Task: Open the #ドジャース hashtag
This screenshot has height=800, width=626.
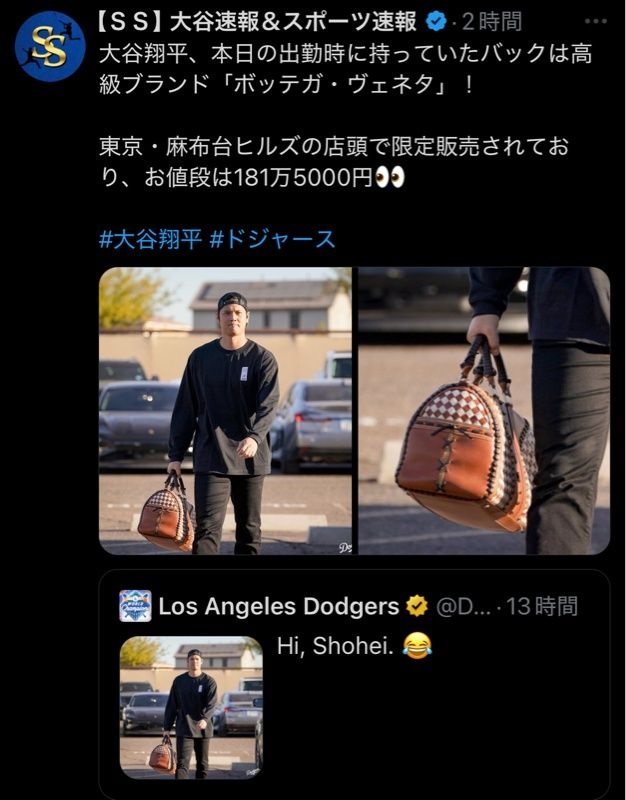Action: [272, 239]
